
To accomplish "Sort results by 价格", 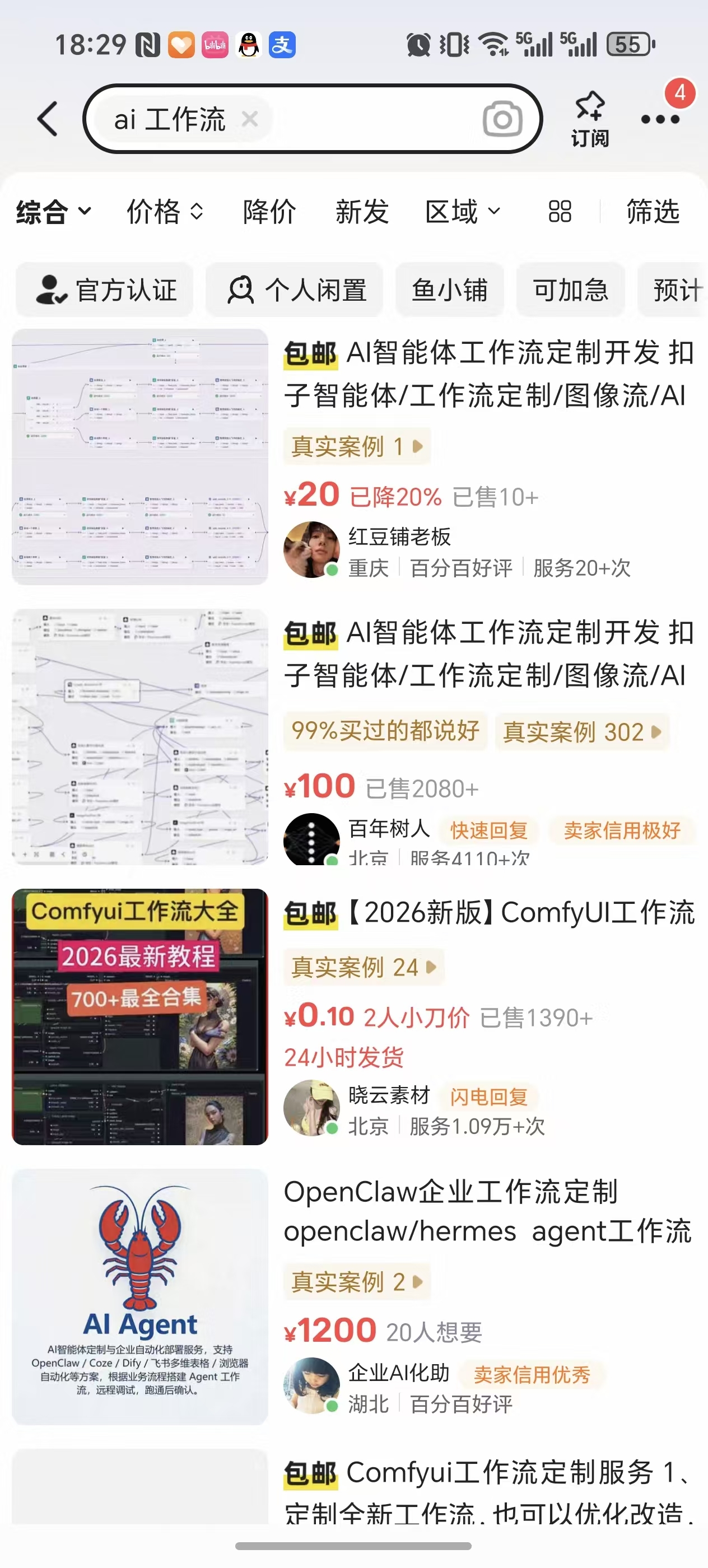I will click(164, 212).
